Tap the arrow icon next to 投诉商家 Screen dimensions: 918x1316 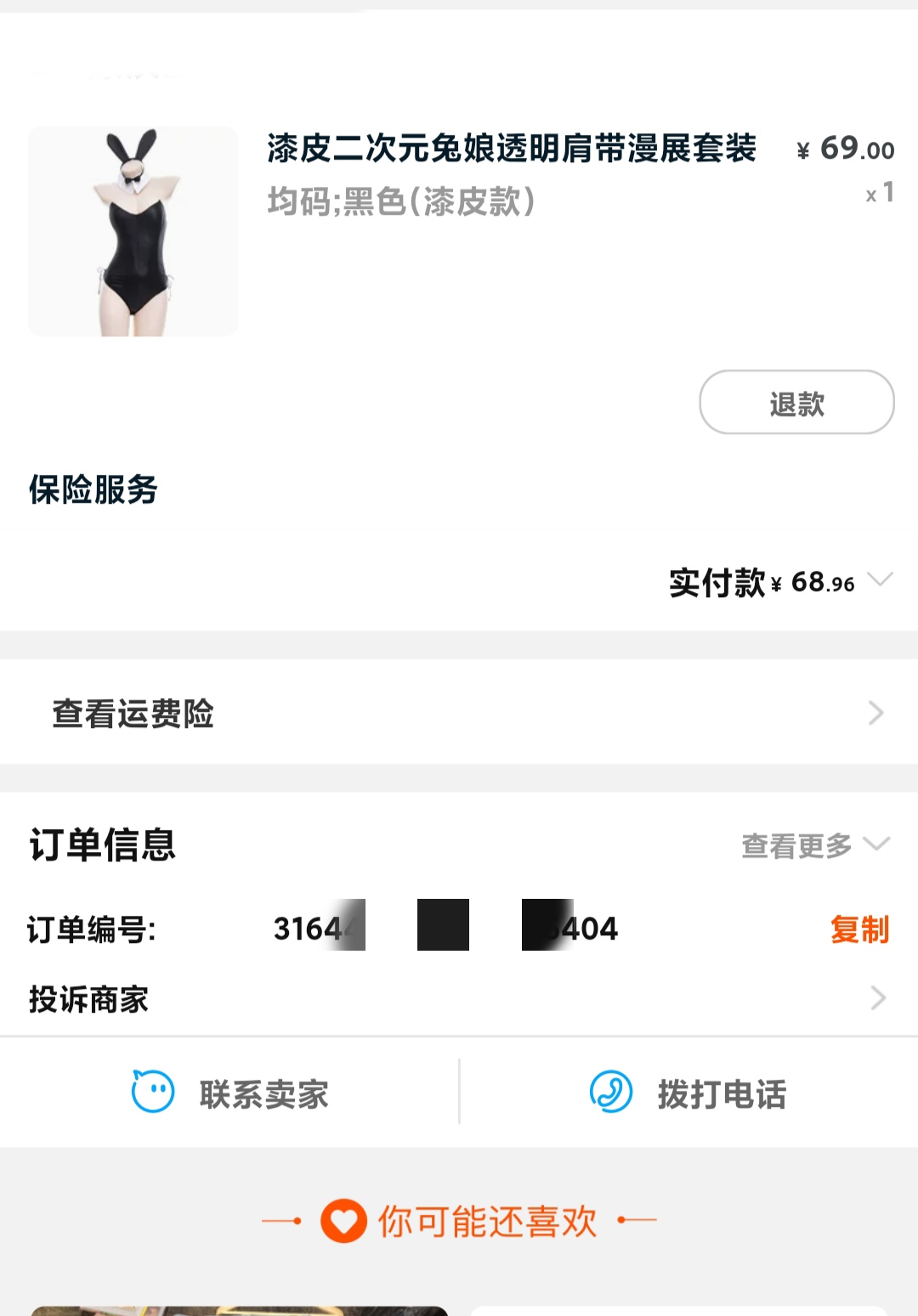click(x=876, y=998)
